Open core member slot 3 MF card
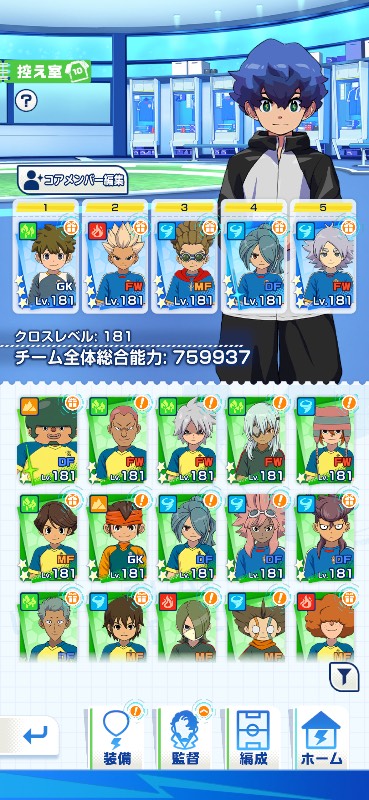The image size is (369, 800). coord(184,256)
